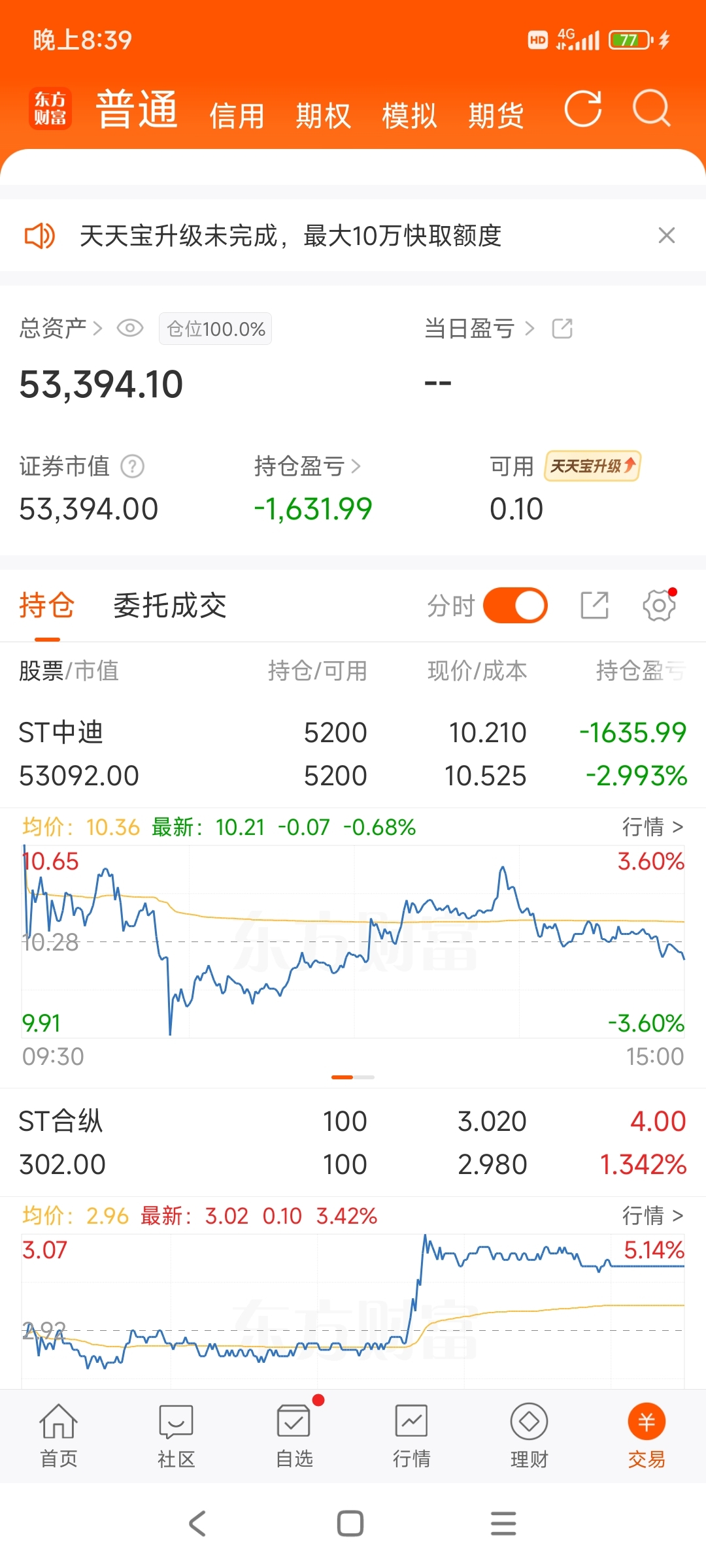This screenshot has width=706, height=1568.
Task: Open the 理财 tab
Action: pyautogui.click(x=529, y=1435)
